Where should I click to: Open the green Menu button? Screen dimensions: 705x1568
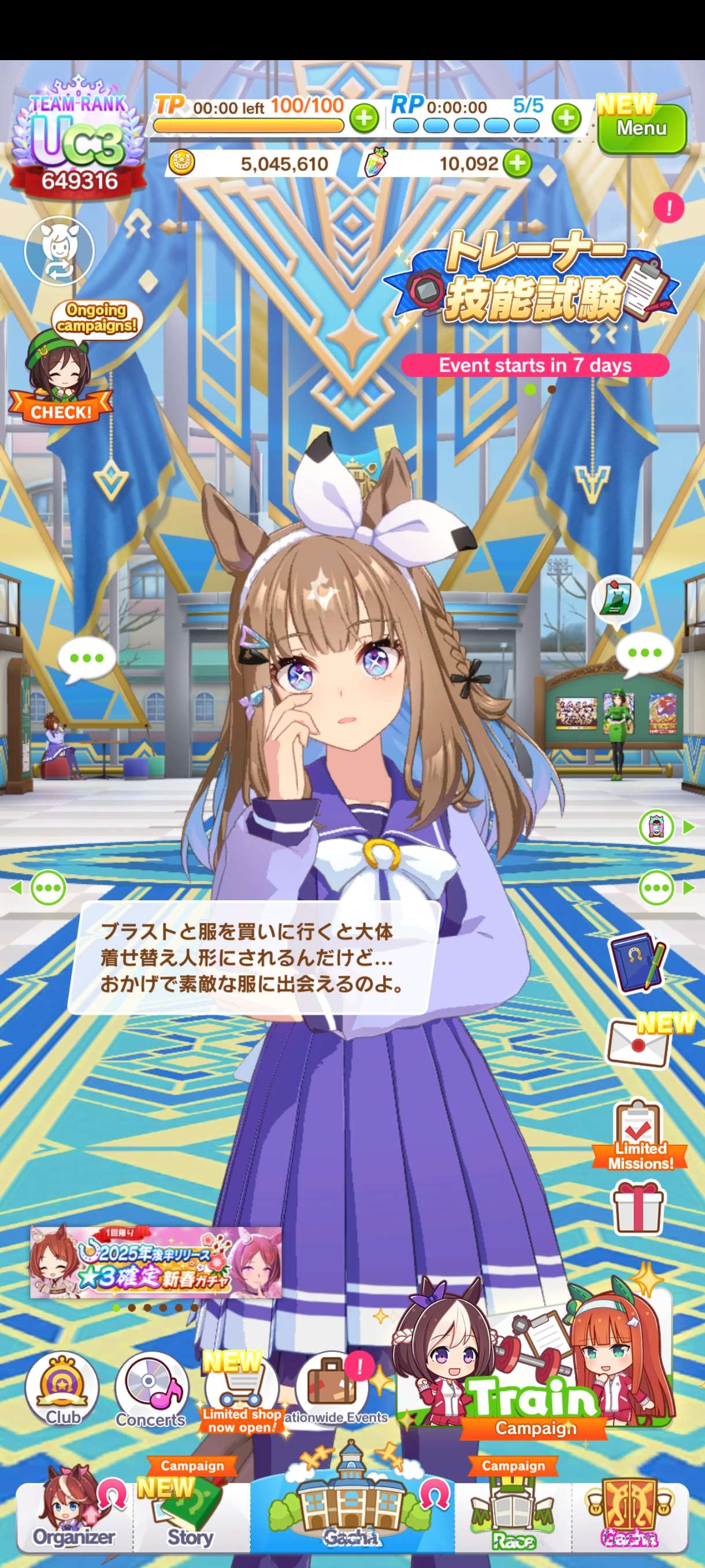point(641,128)
